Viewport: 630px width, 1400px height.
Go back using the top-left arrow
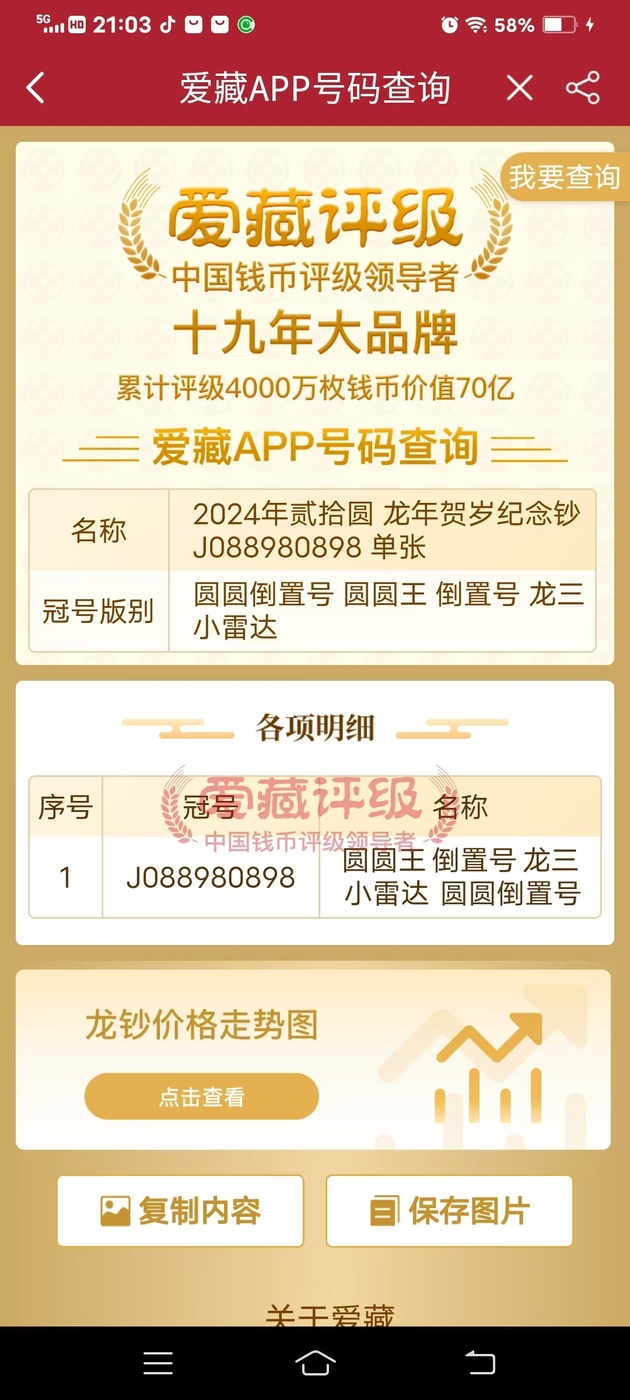36,88
